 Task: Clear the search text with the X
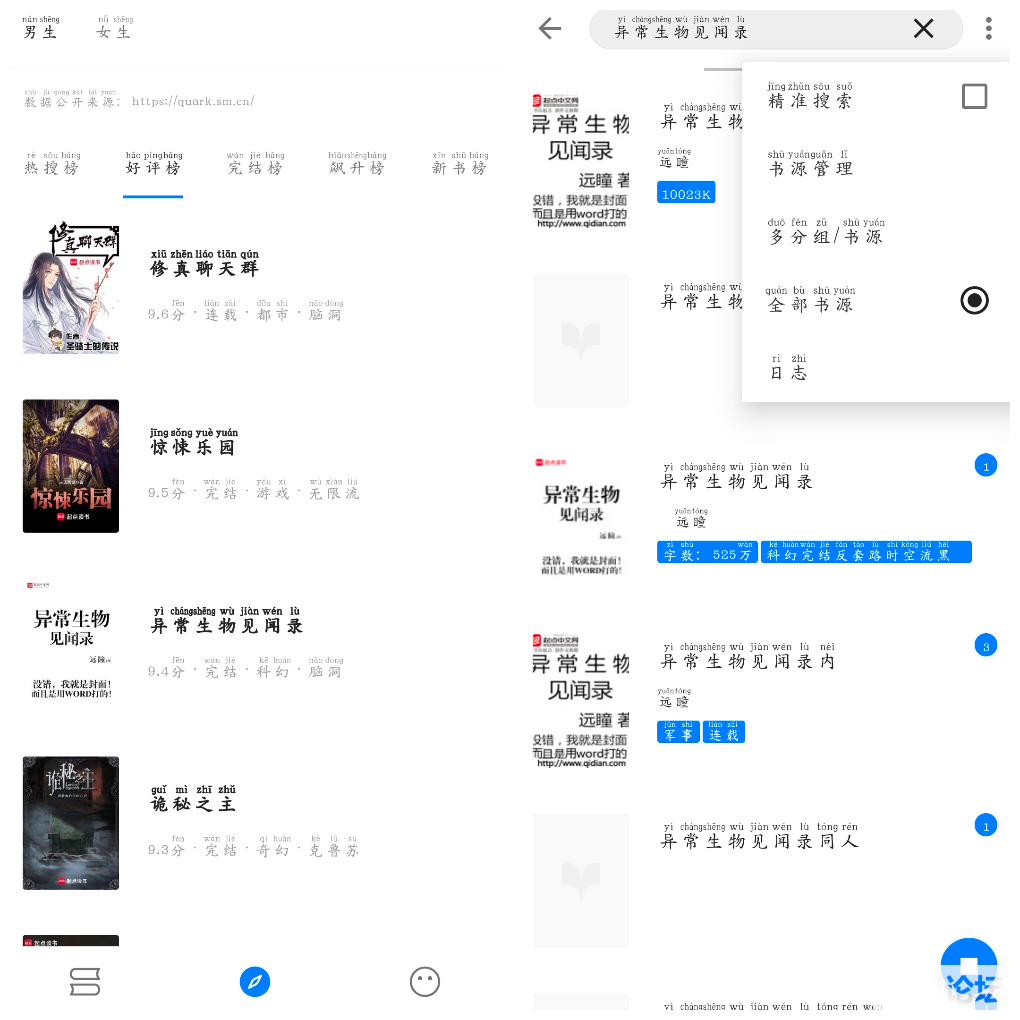[x=923, y=29]
